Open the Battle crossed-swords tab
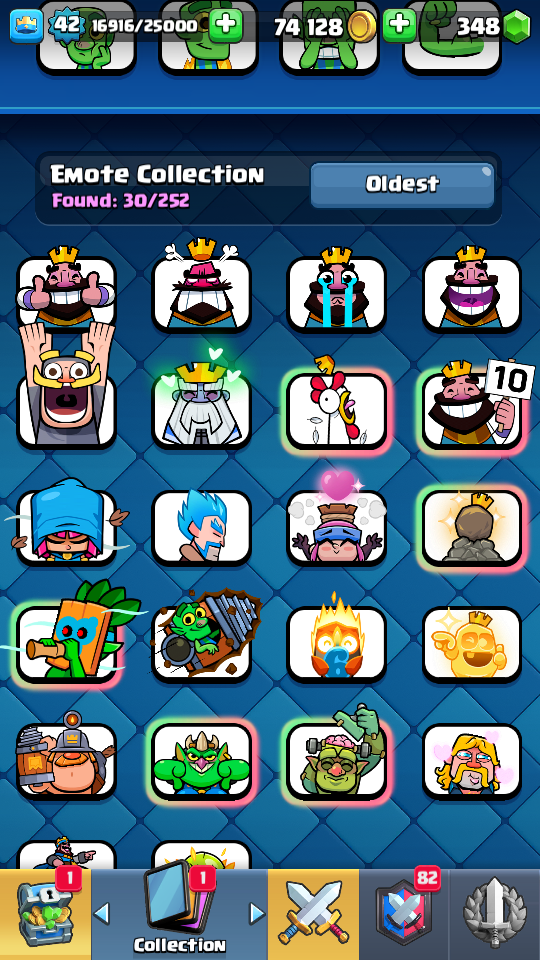The height and width of the screenshot is (960, 540). tap(313, 914)
